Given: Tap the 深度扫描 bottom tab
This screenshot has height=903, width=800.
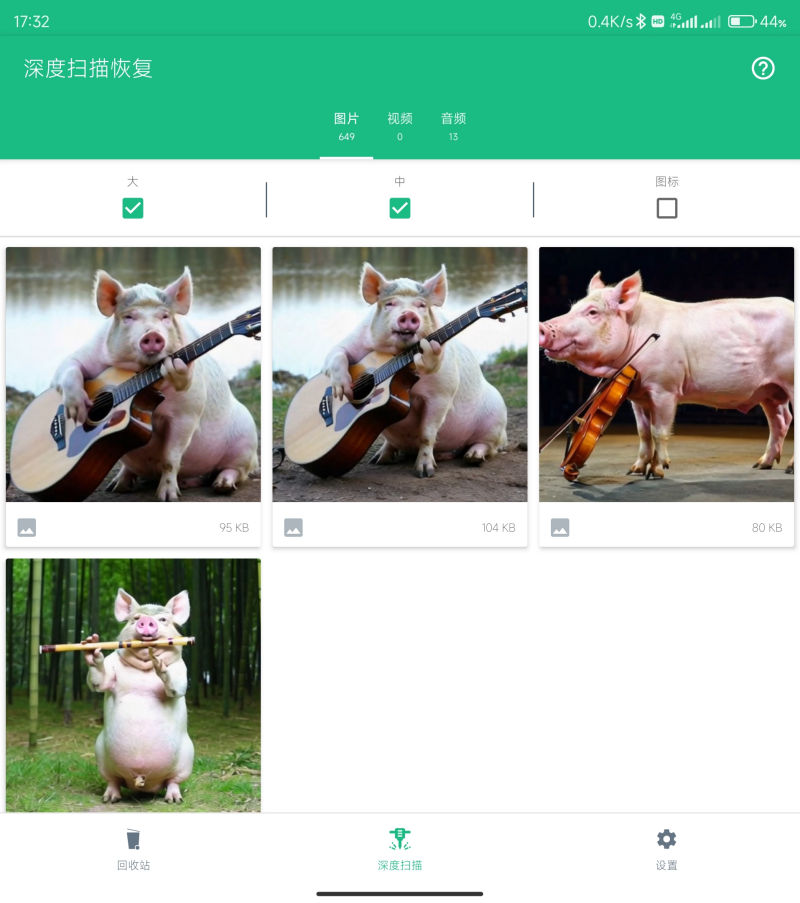Looking at the screenshot, I should tap(400, 849).
